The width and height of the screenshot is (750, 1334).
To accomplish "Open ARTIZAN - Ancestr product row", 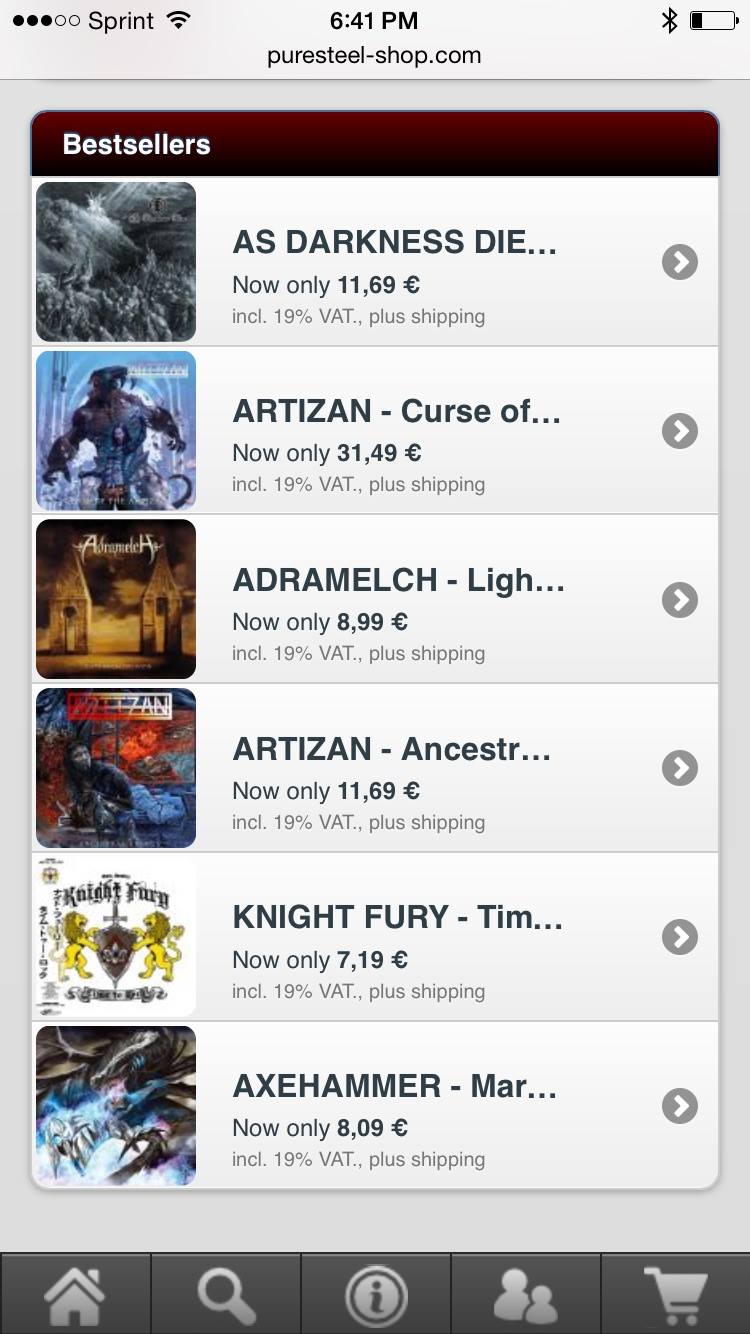I will (375, 768).
